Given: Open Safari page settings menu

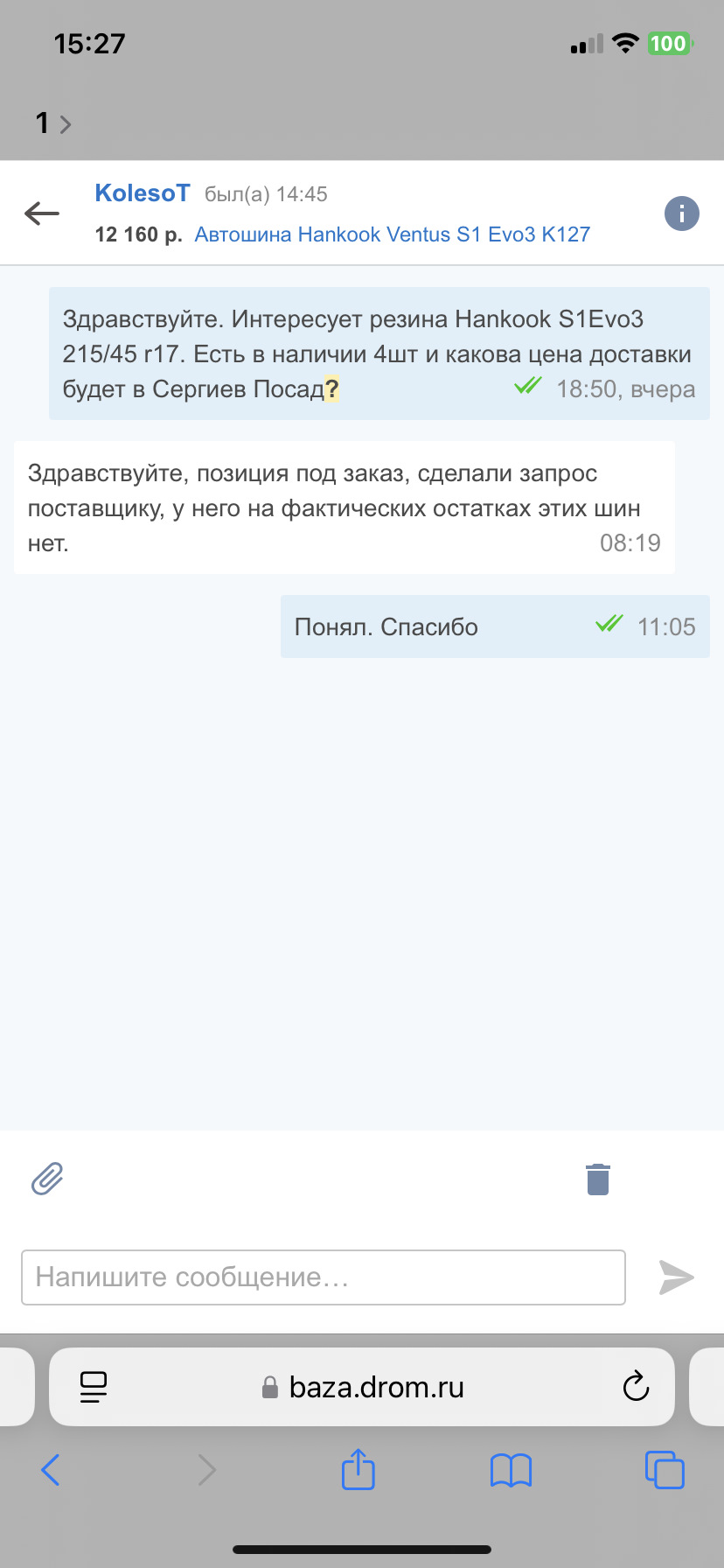Looking at the screenshot, I should point(93,1387).
